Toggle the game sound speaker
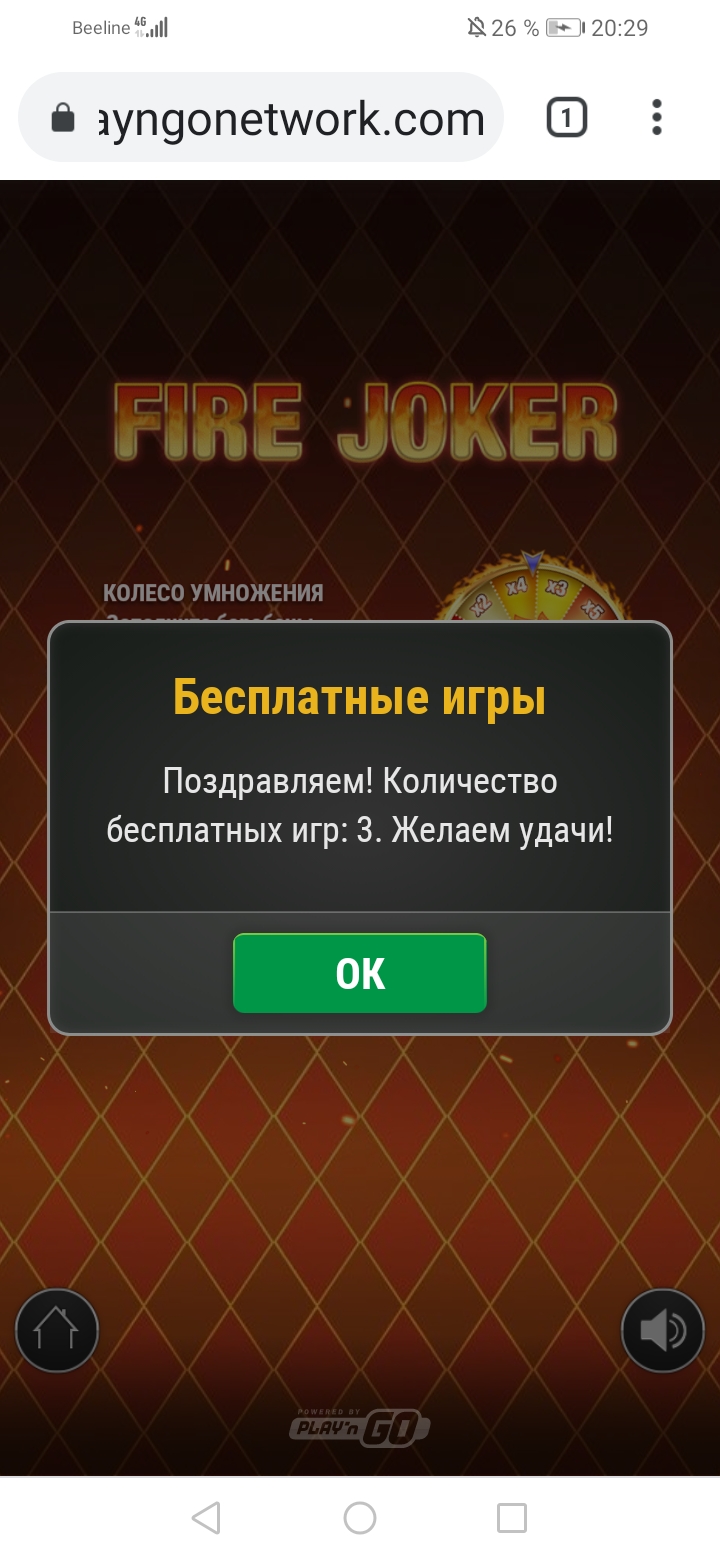Image resolution: width=720 pixels, height=1560 pixels. click(x=662, y=1330)
